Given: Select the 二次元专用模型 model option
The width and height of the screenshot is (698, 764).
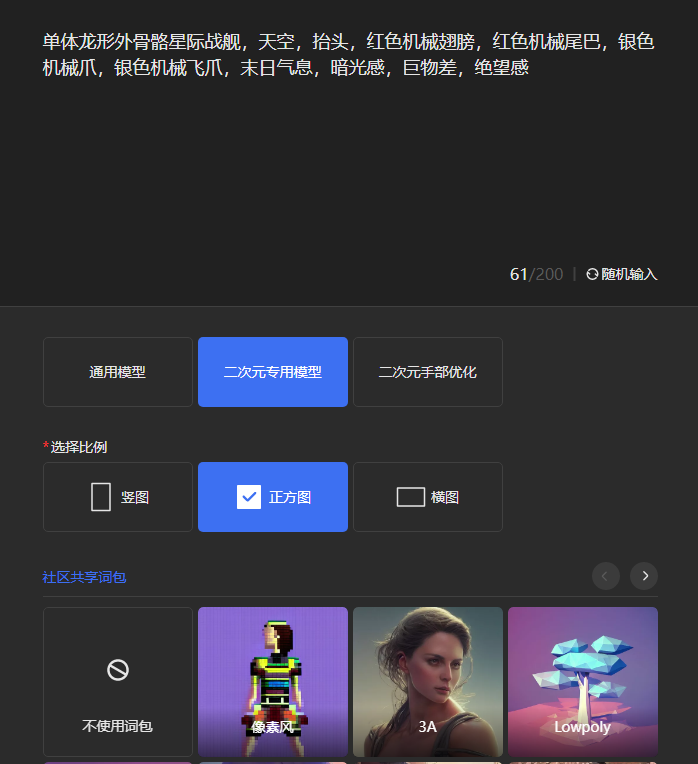Looking at the screenshot, I should coord(273,372).
